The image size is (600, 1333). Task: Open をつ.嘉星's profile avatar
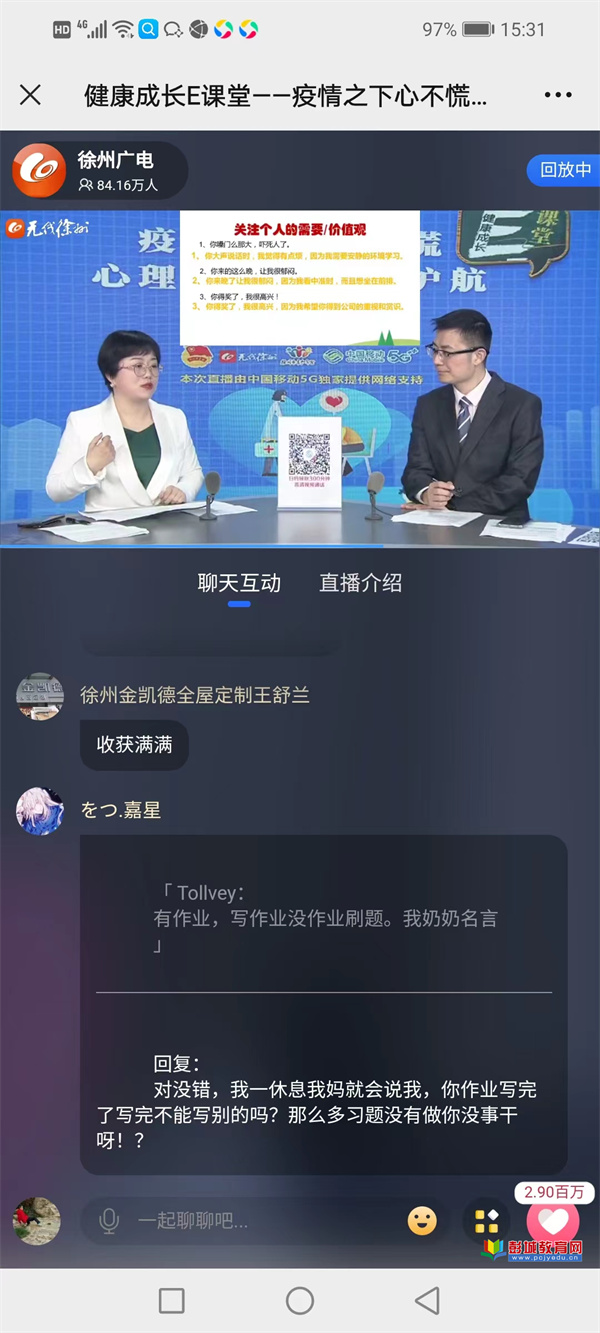pyautogui.click(x=40, y=810)
